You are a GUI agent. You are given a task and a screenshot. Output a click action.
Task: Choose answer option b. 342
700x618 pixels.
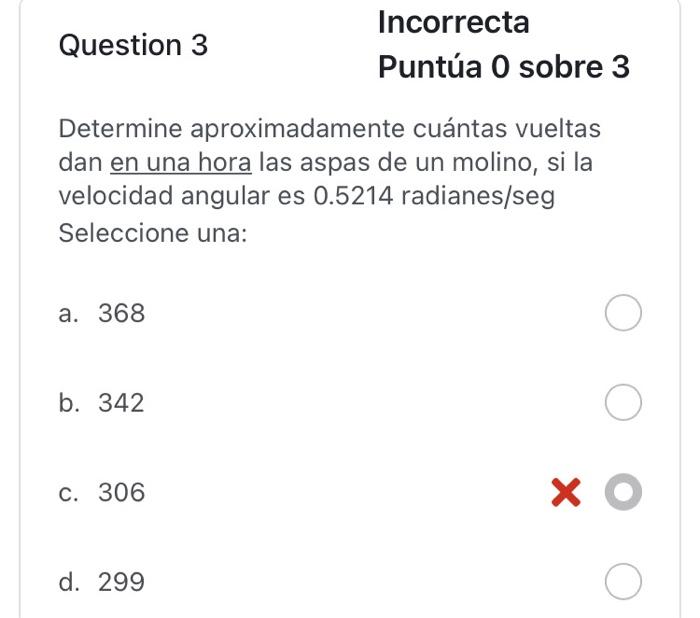(622, 403)
